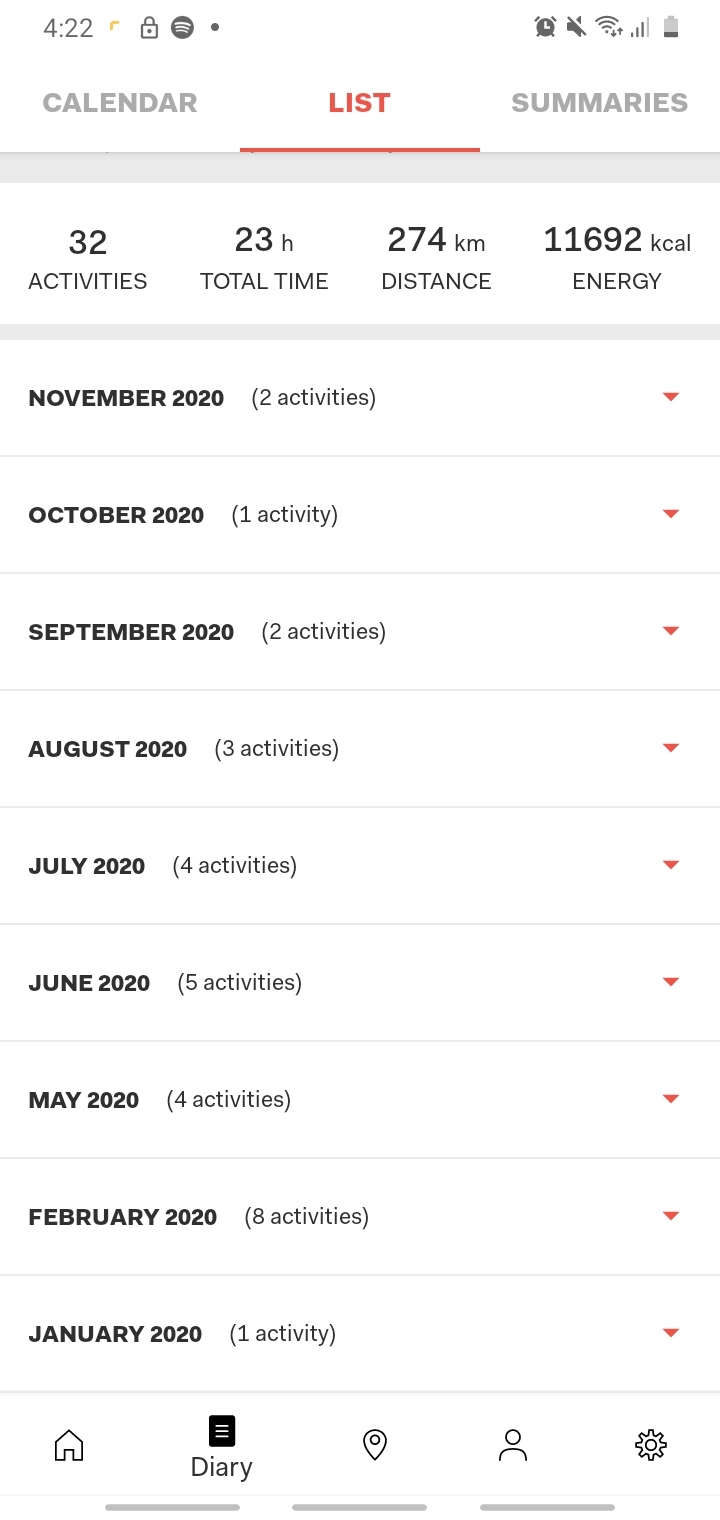Open the July 2020 section
Image resolution: width=720 pixels, height=1520 pixels.
point(670,866)
